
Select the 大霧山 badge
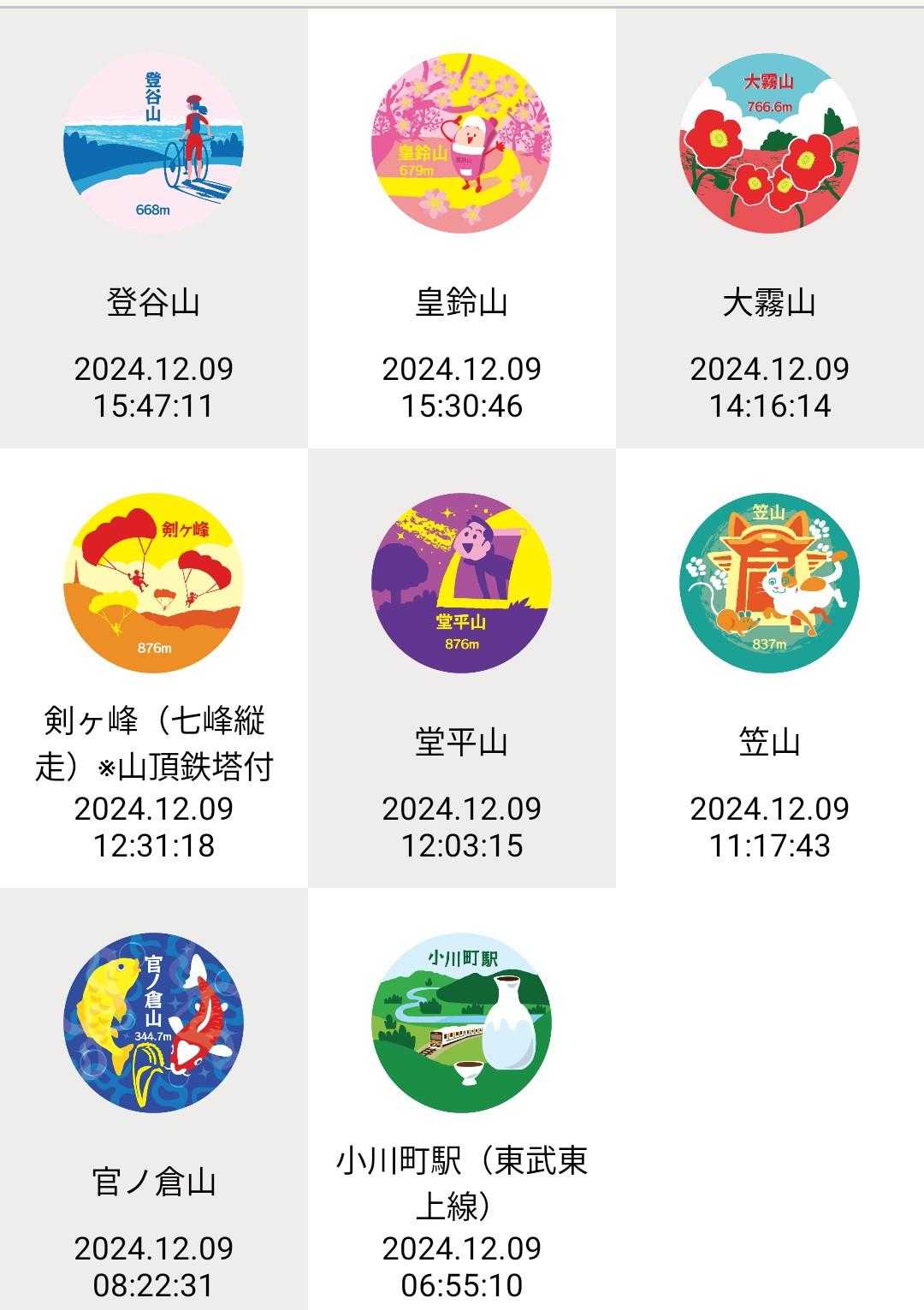(x=769, y=143)
